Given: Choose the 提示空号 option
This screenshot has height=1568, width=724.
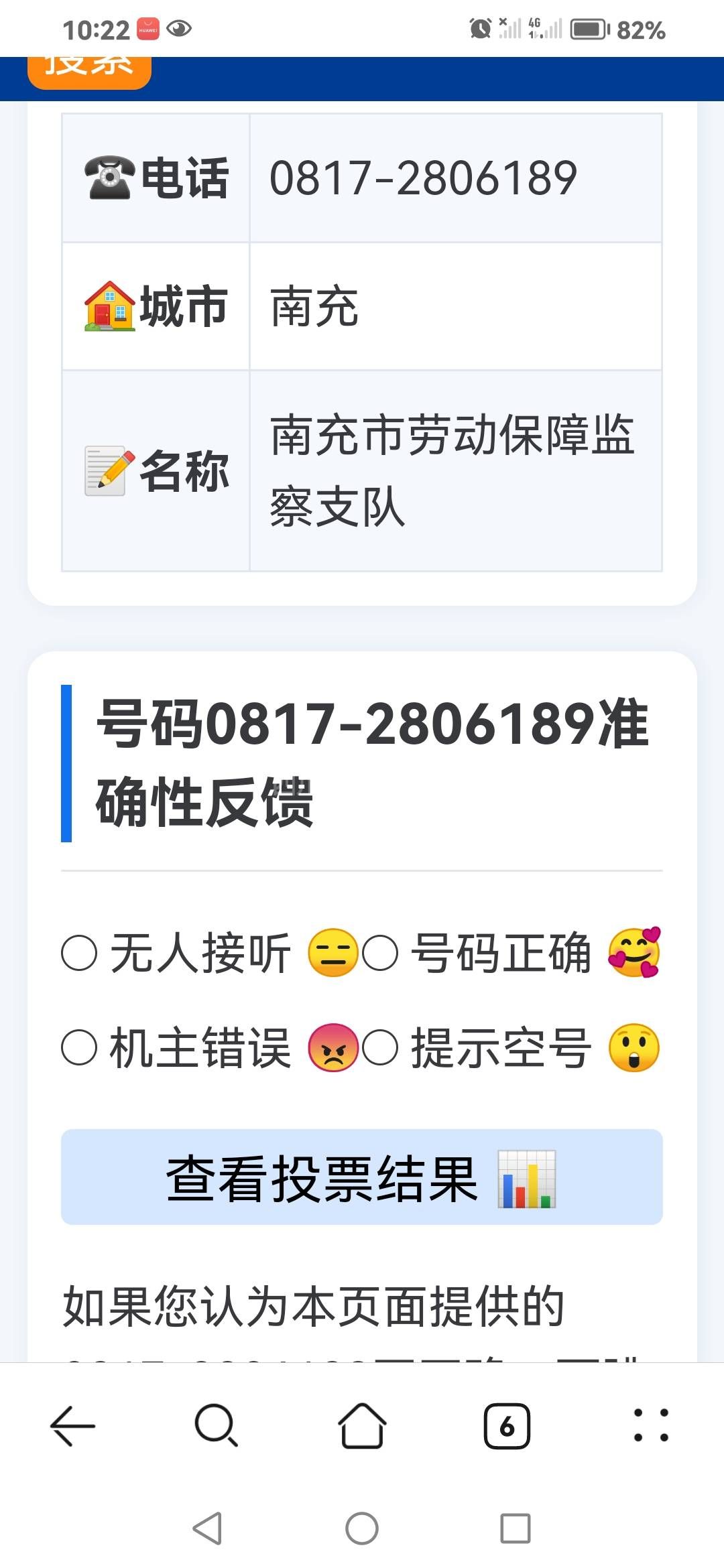Looking at the screenshot, I should tap(380, 1048).
